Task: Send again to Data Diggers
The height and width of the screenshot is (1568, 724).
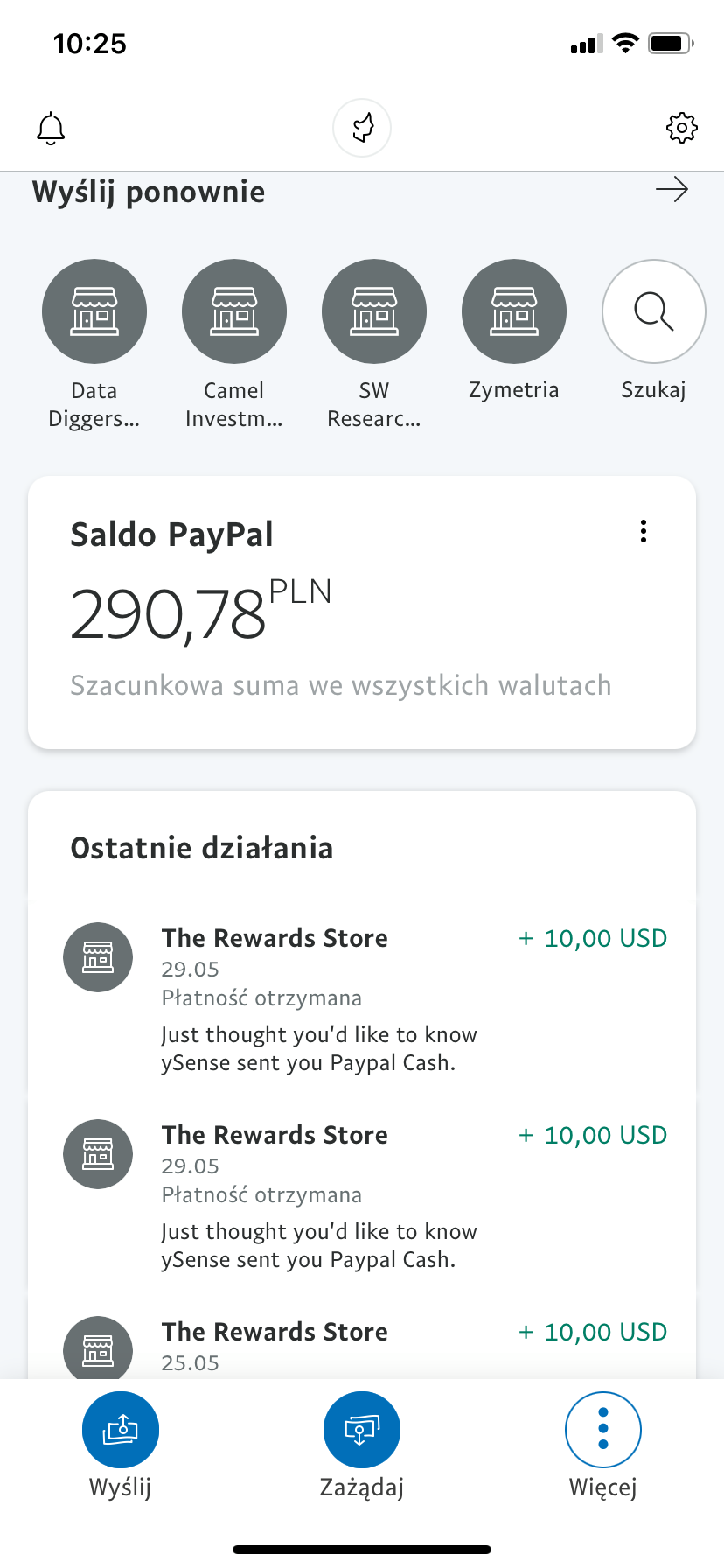Action: (94, 345)
